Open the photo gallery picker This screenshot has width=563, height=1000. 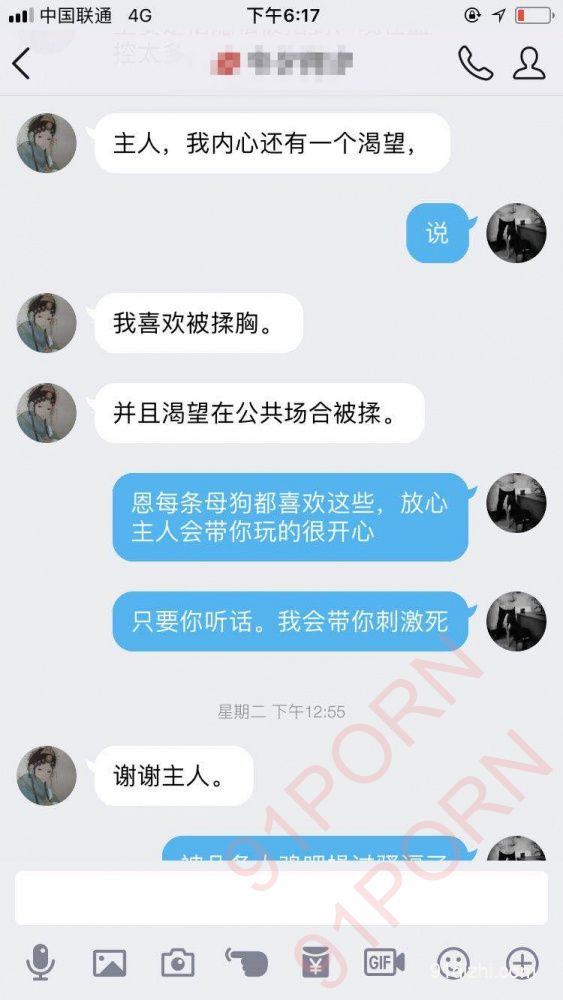[x=110, y=963]
